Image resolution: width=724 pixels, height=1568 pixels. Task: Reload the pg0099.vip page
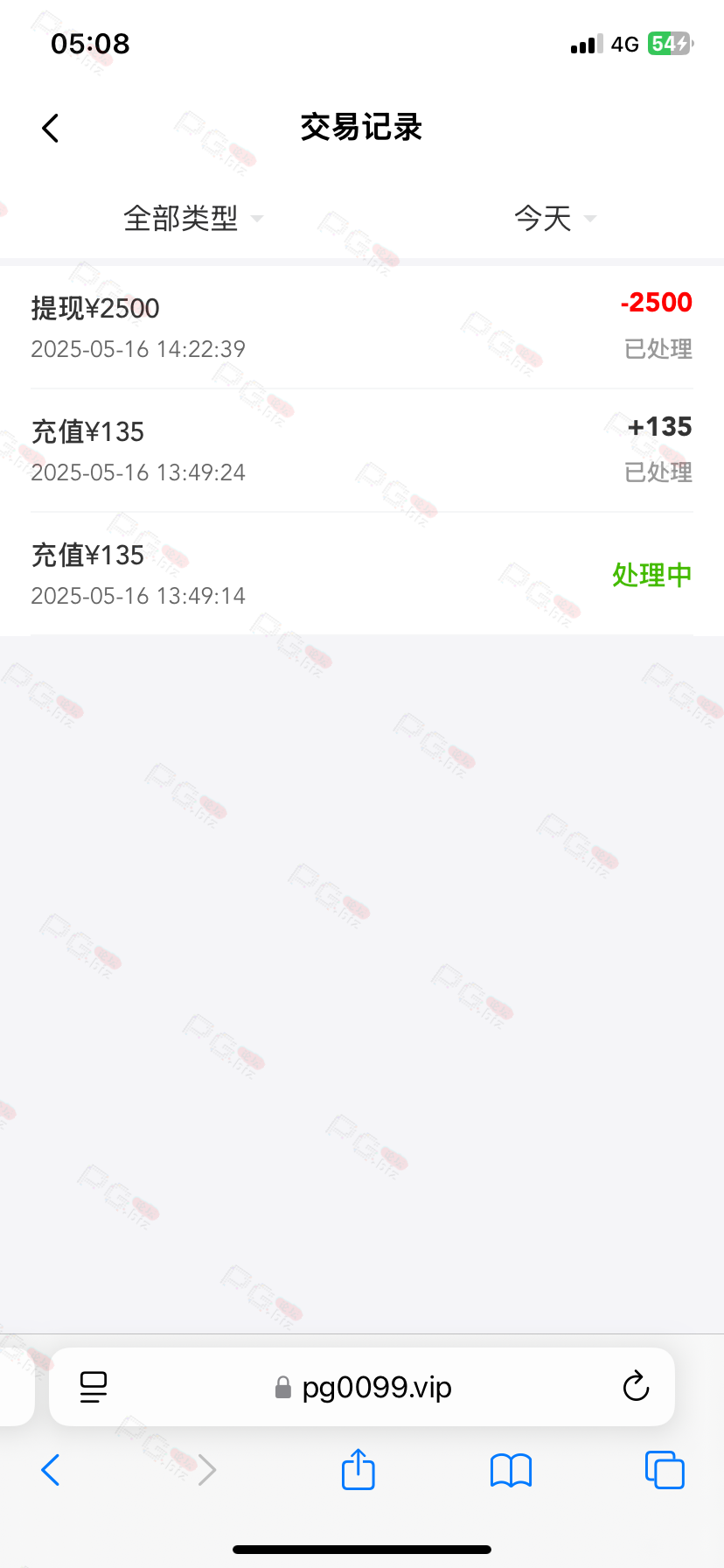pos(636,1387)
